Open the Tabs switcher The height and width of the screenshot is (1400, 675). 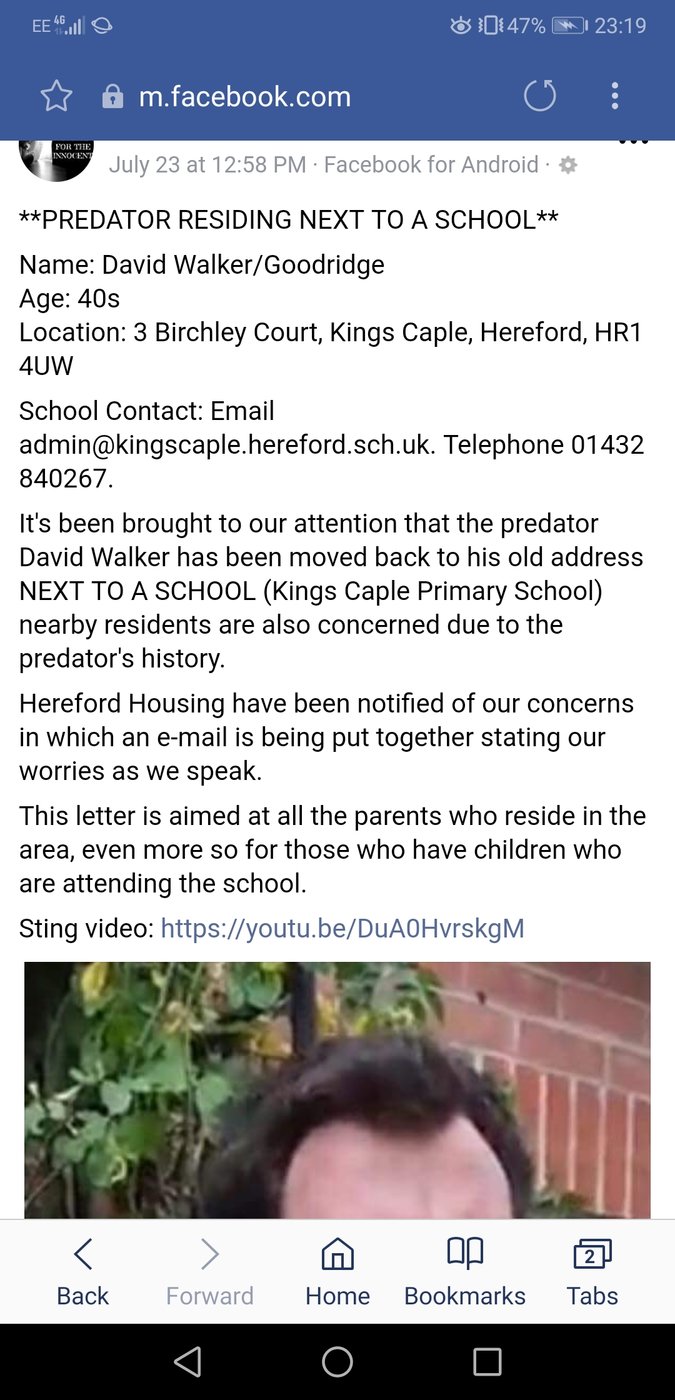(592, 1272)
